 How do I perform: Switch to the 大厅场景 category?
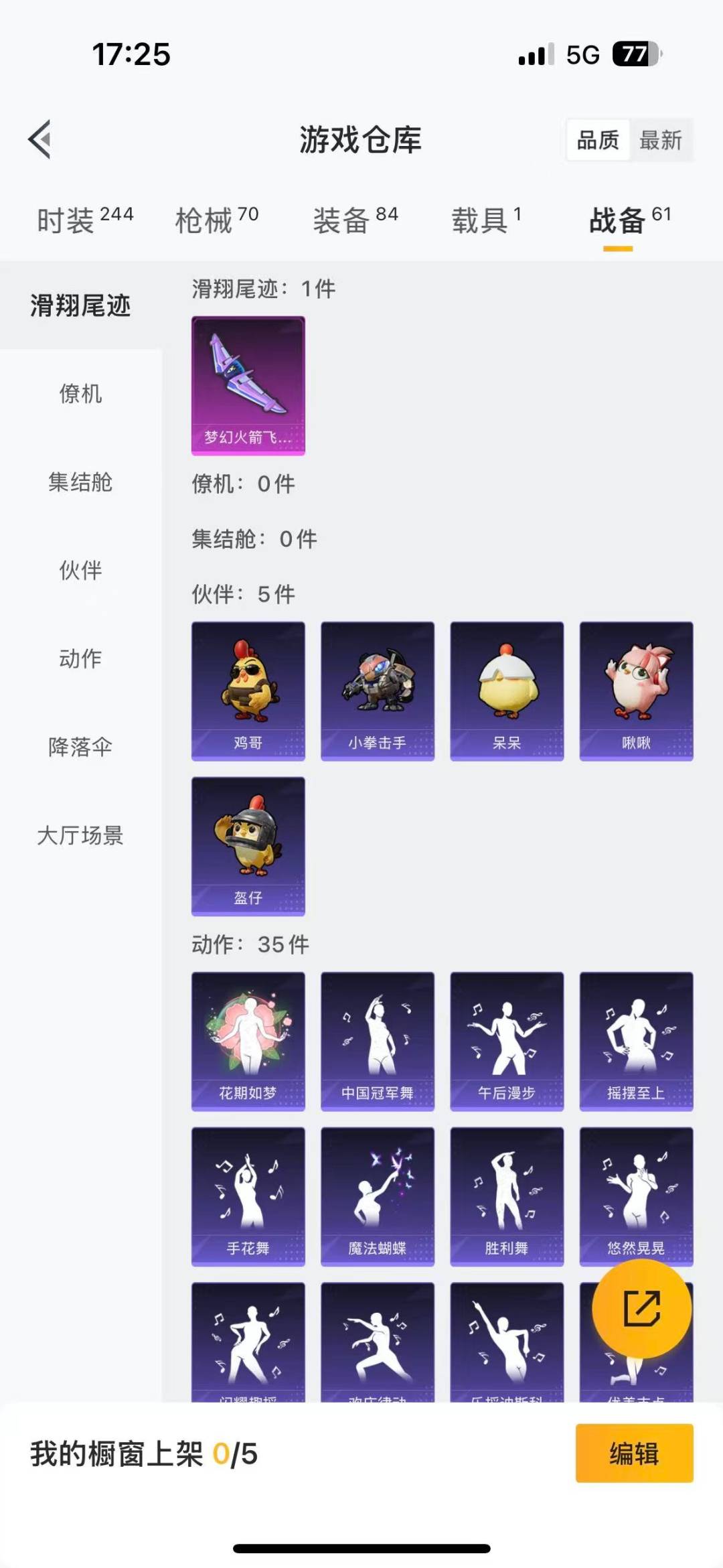tap(82, 837)
